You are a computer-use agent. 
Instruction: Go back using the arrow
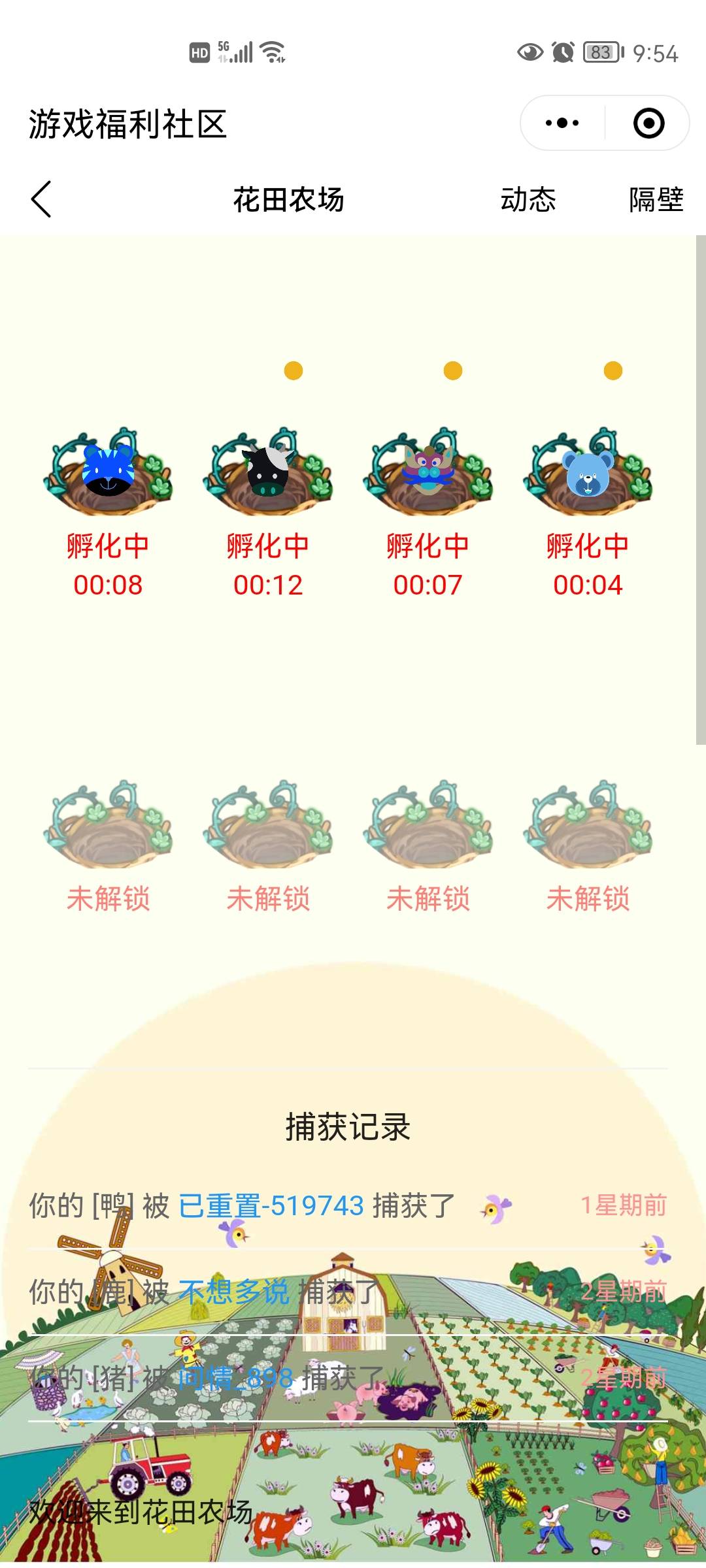(x=41, y=199)
